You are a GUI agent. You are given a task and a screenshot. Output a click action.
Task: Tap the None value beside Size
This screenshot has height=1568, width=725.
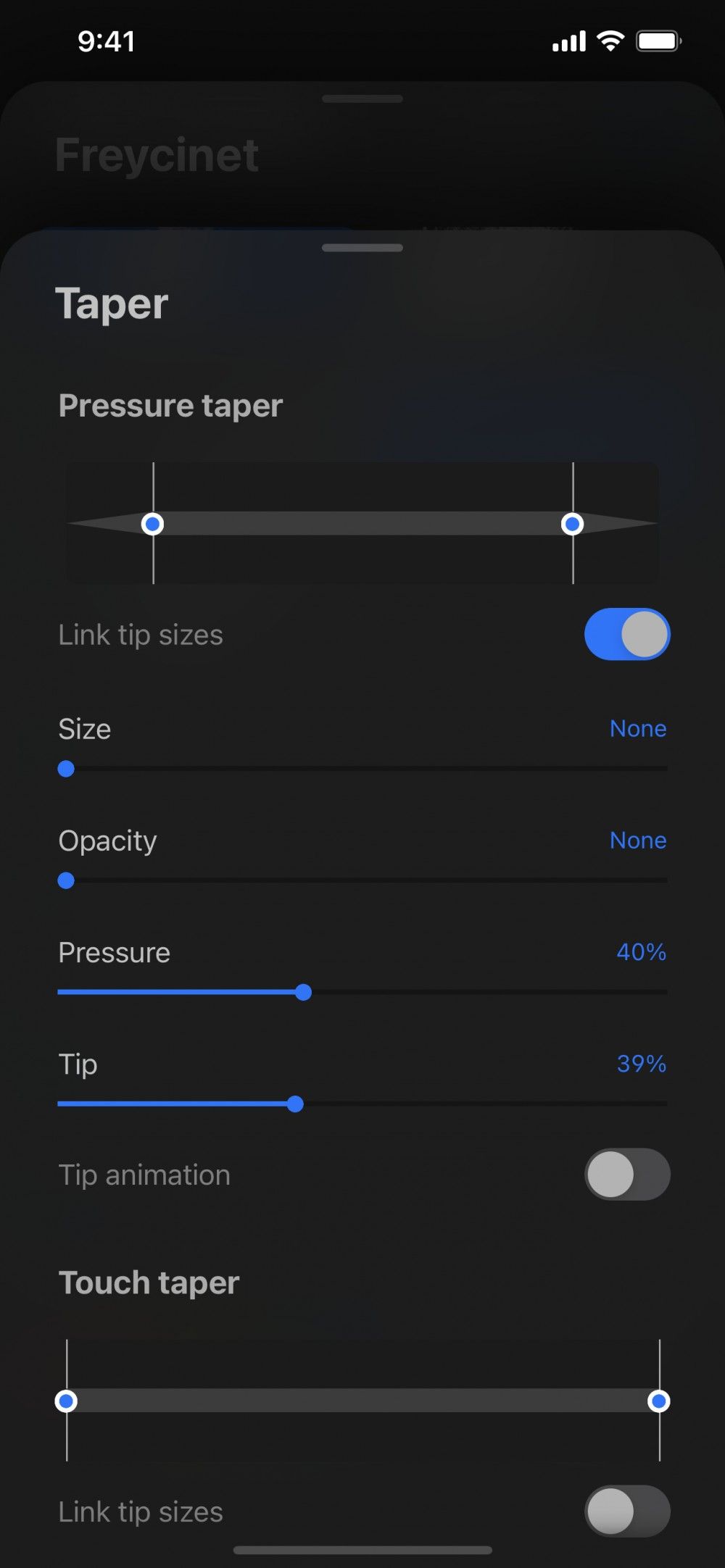tap(638, 729)
